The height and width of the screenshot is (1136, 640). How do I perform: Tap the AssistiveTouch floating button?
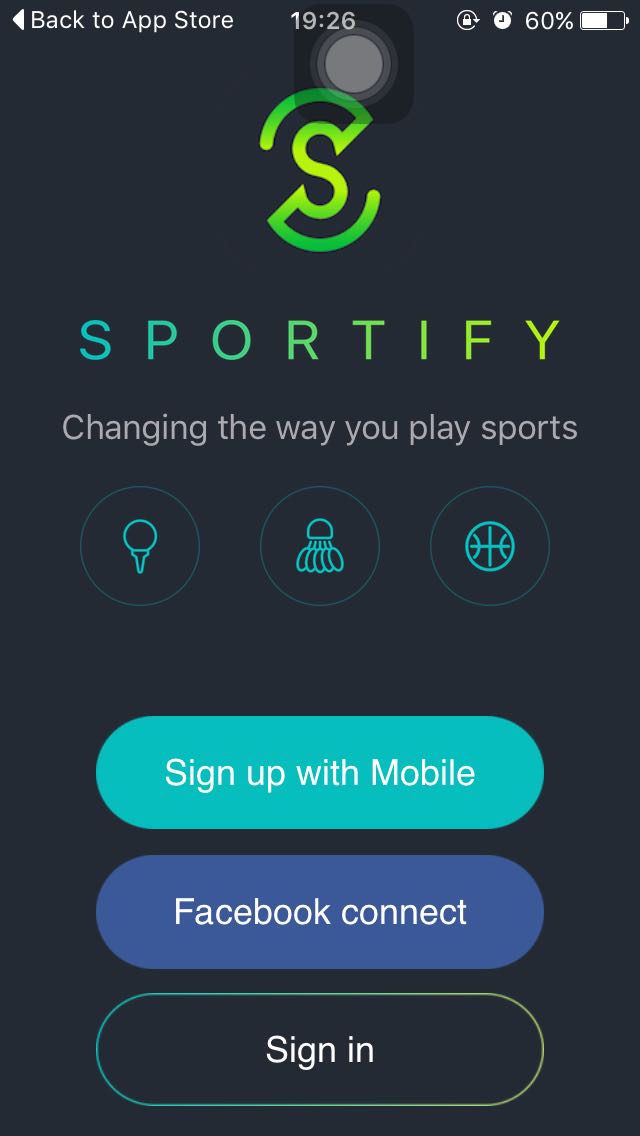click(353, 64)
